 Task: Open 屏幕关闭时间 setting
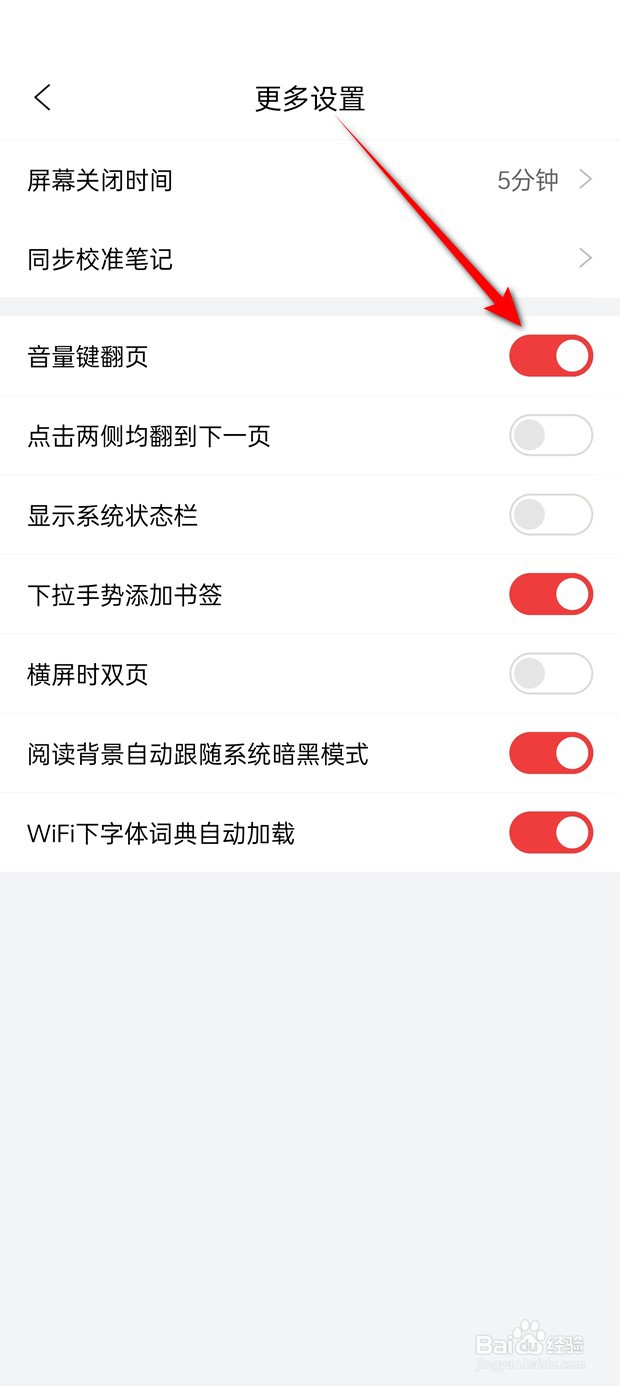[x=310, y=180]
